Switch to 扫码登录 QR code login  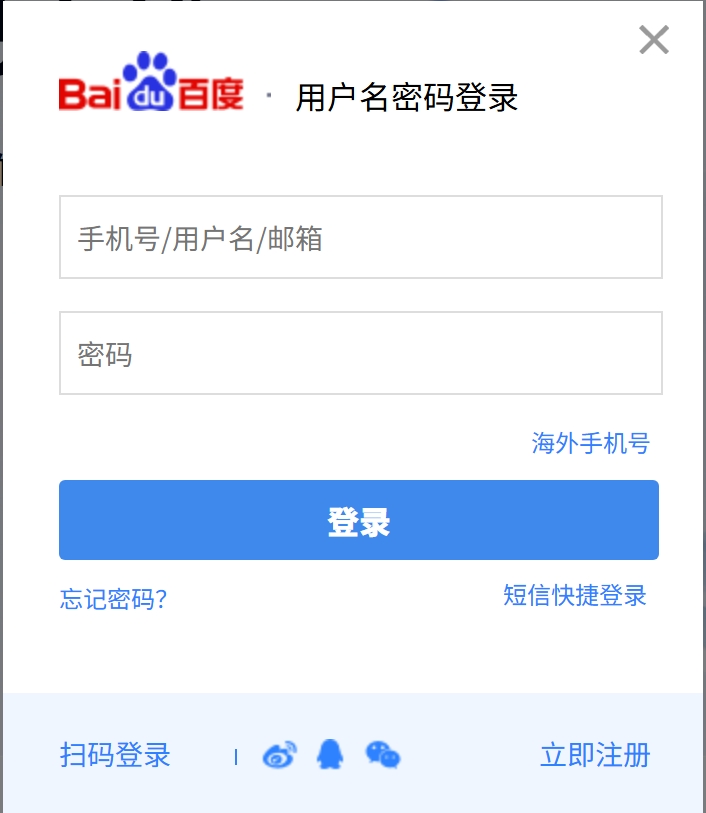point(115,755)
